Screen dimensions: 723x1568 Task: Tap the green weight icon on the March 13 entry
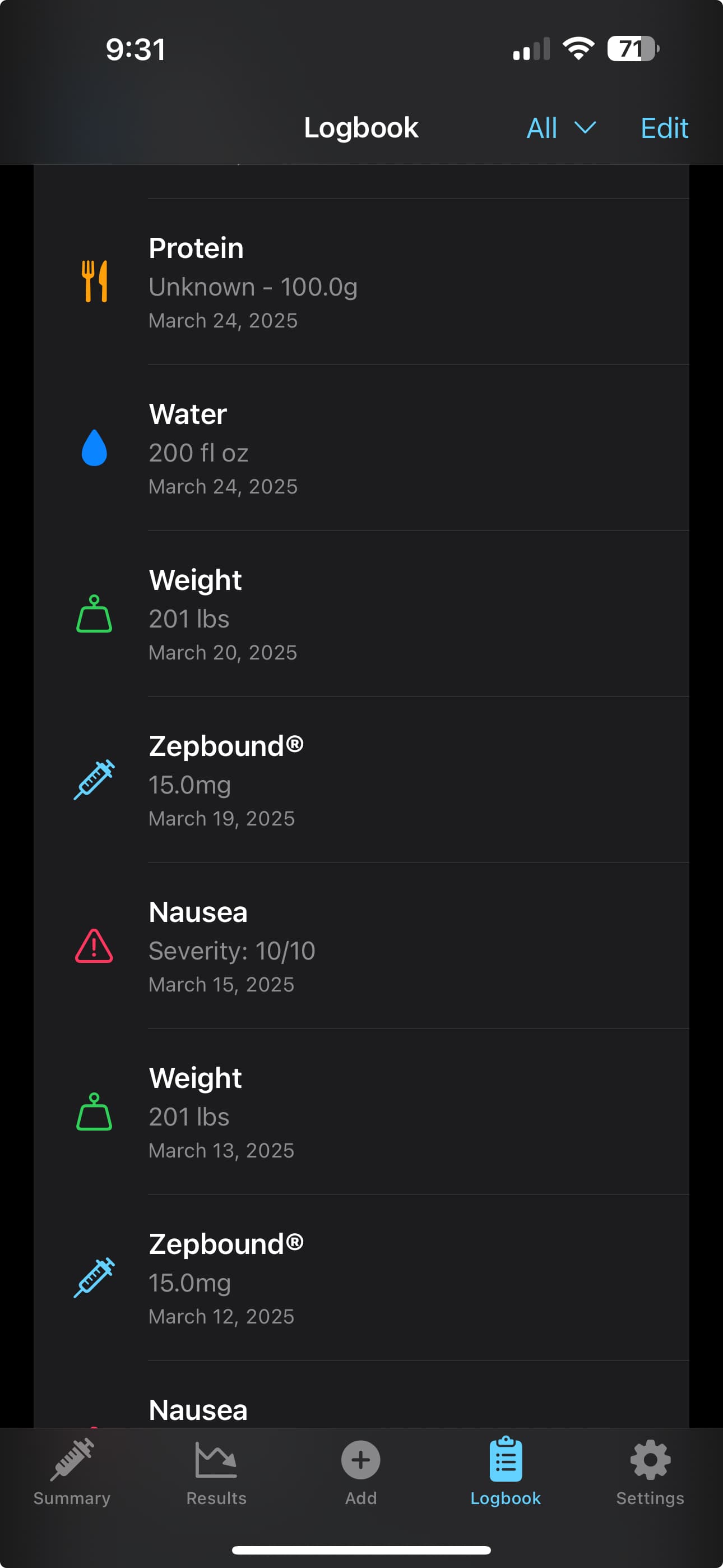[x=95, y=1114]
